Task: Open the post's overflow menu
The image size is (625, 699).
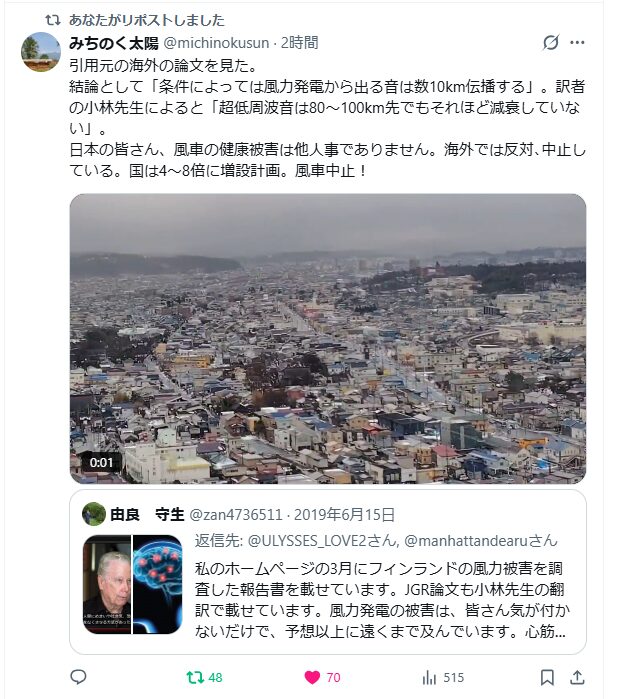Action: tap(578, 43)
